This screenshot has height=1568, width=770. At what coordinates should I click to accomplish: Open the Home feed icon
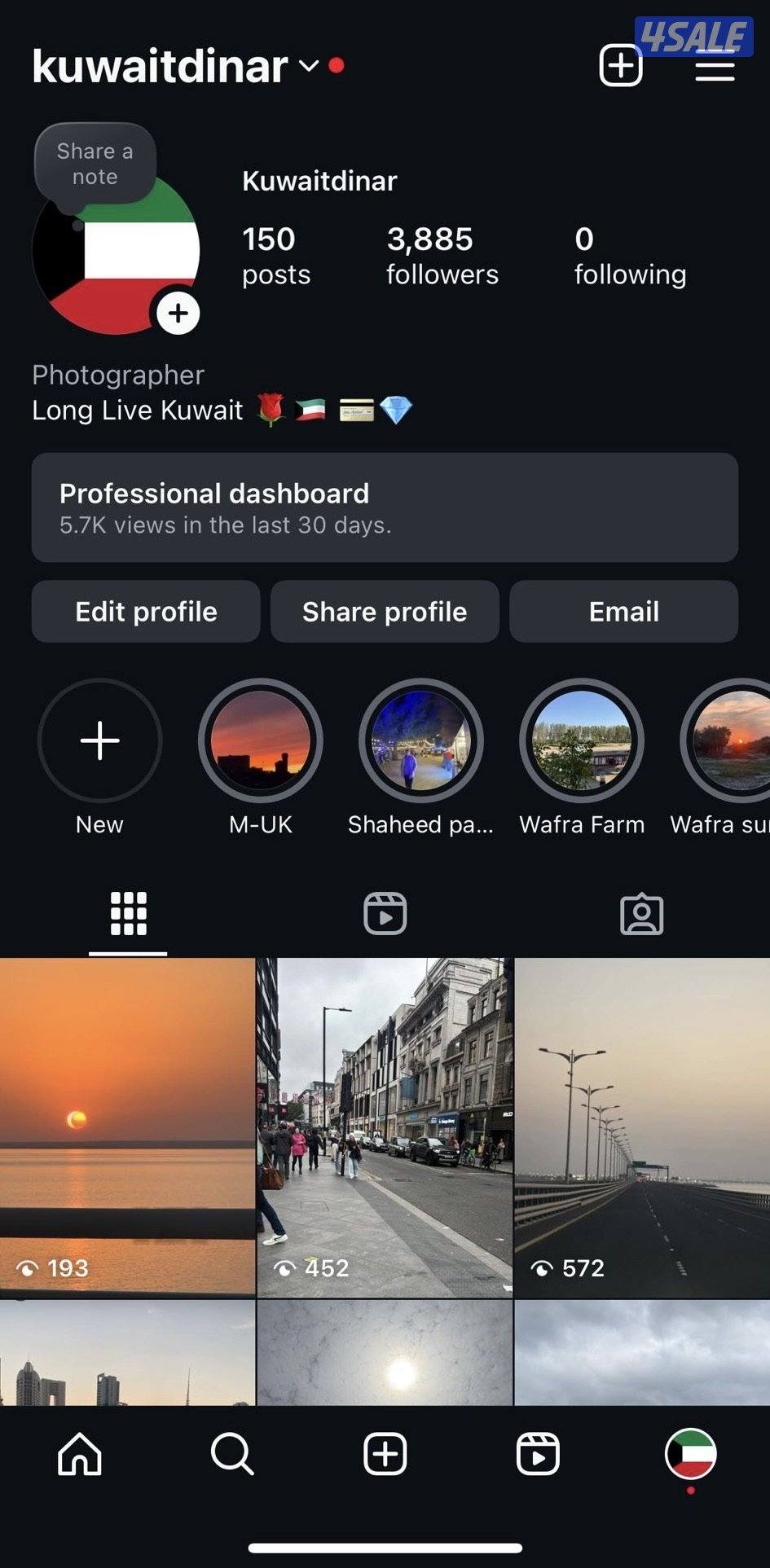(x=79, y=1455)
